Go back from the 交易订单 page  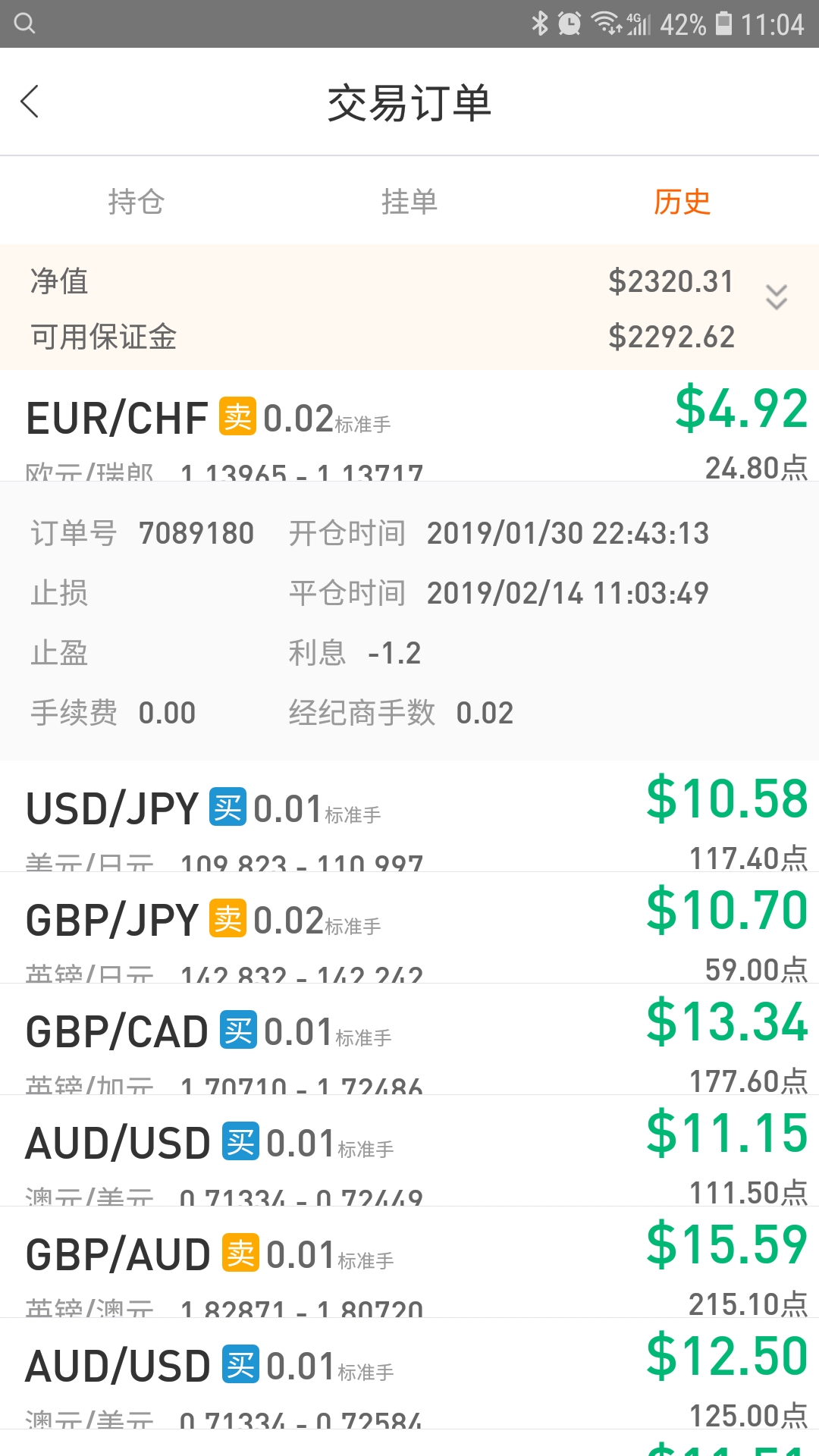point(30,102)
